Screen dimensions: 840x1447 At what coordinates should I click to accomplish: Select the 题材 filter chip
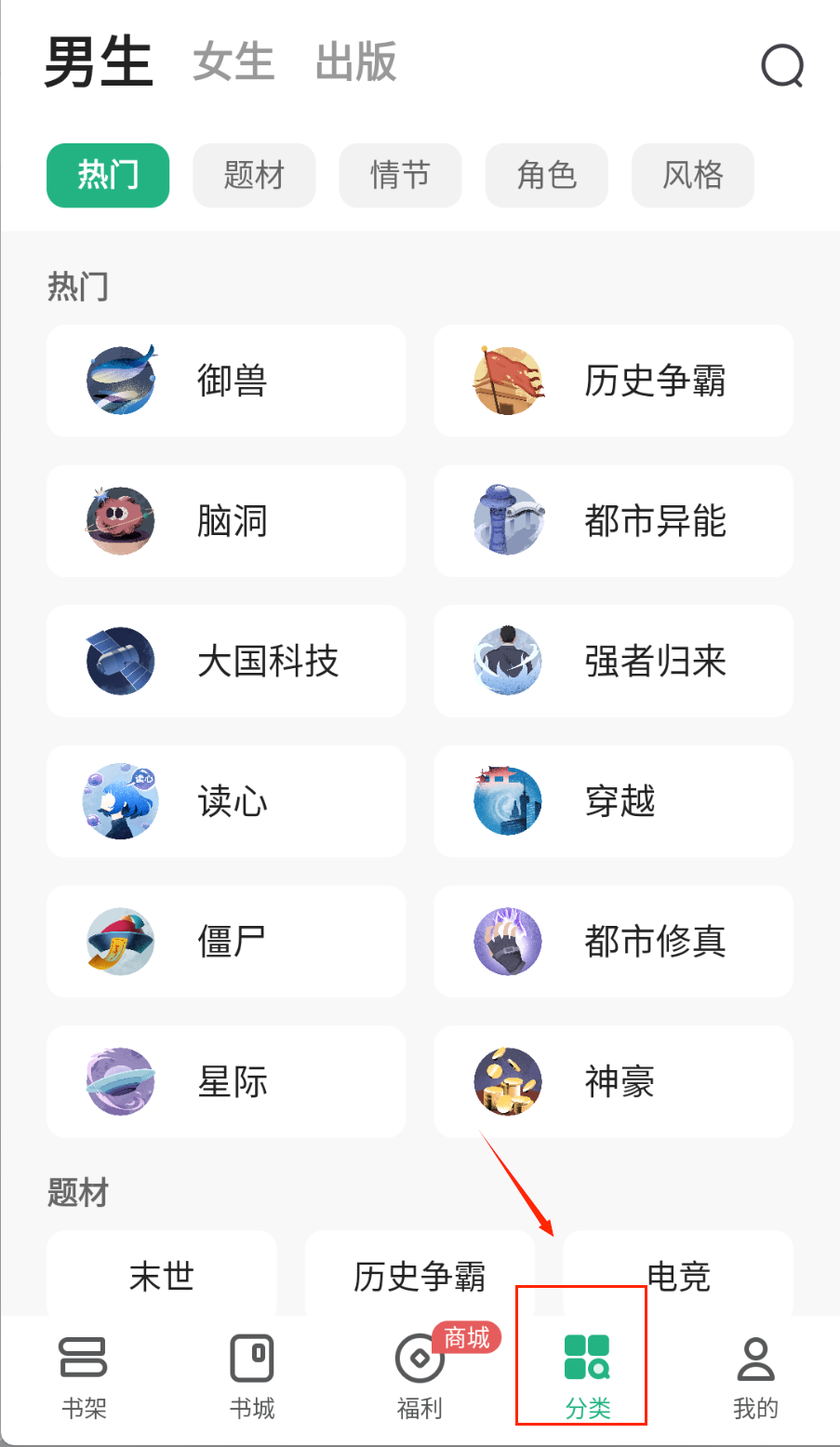click(254, 175)
